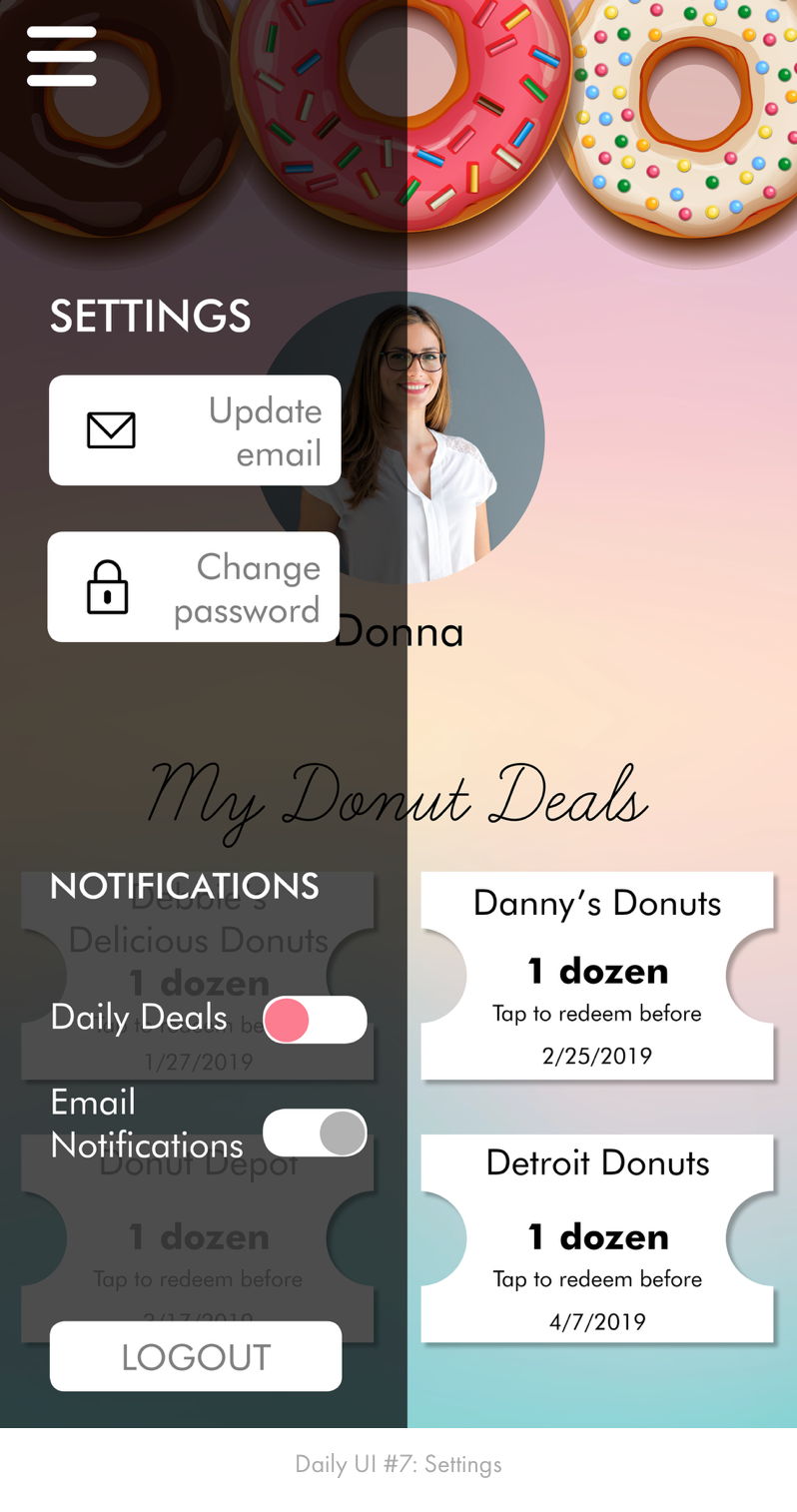Image resolution: width=797 pixels, height=1512 pixels.
Task: Tap the LOGOUT button
Action: (x=196, y=1356)
